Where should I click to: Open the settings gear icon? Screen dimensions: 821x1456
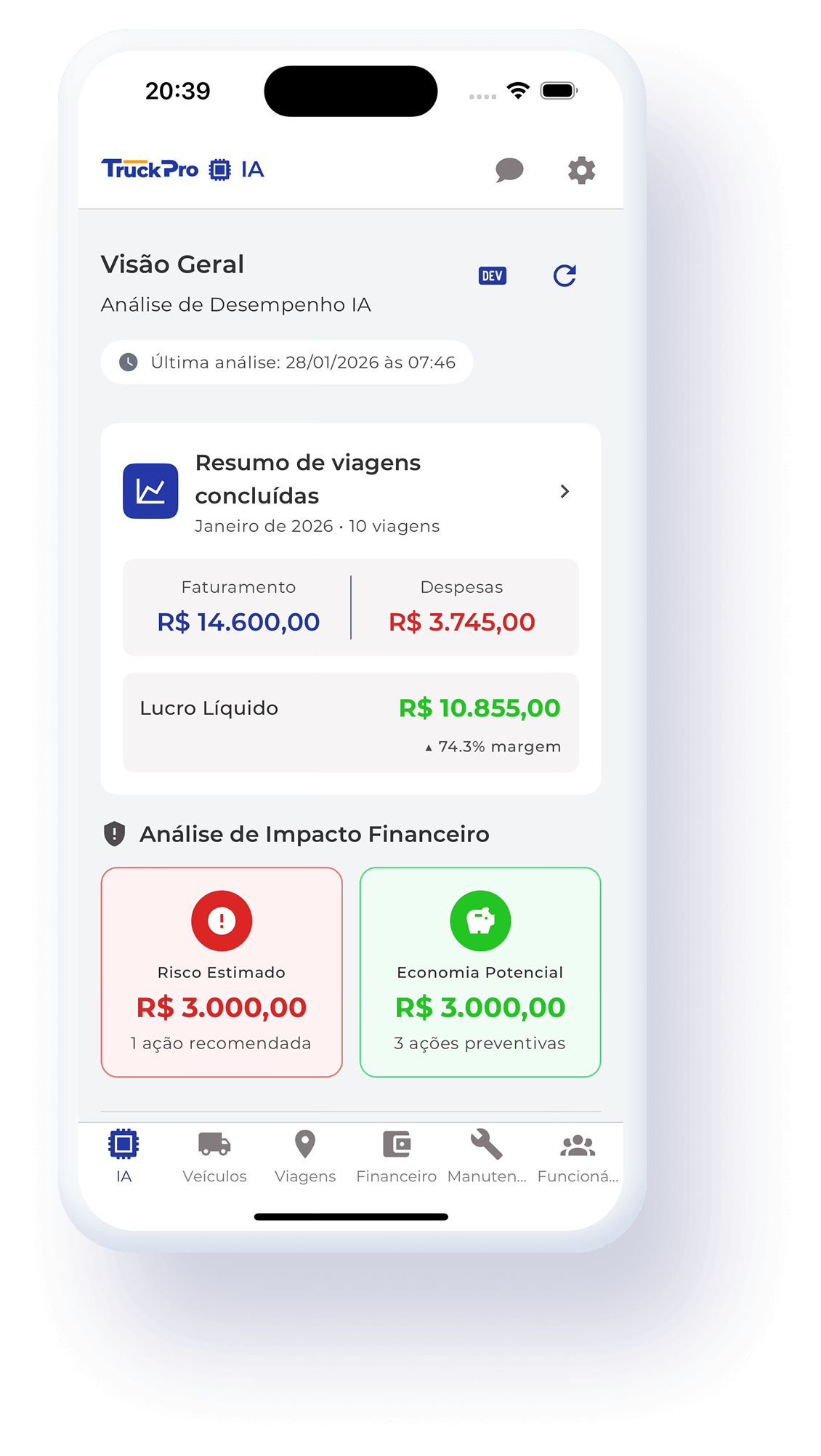[580, 170]
